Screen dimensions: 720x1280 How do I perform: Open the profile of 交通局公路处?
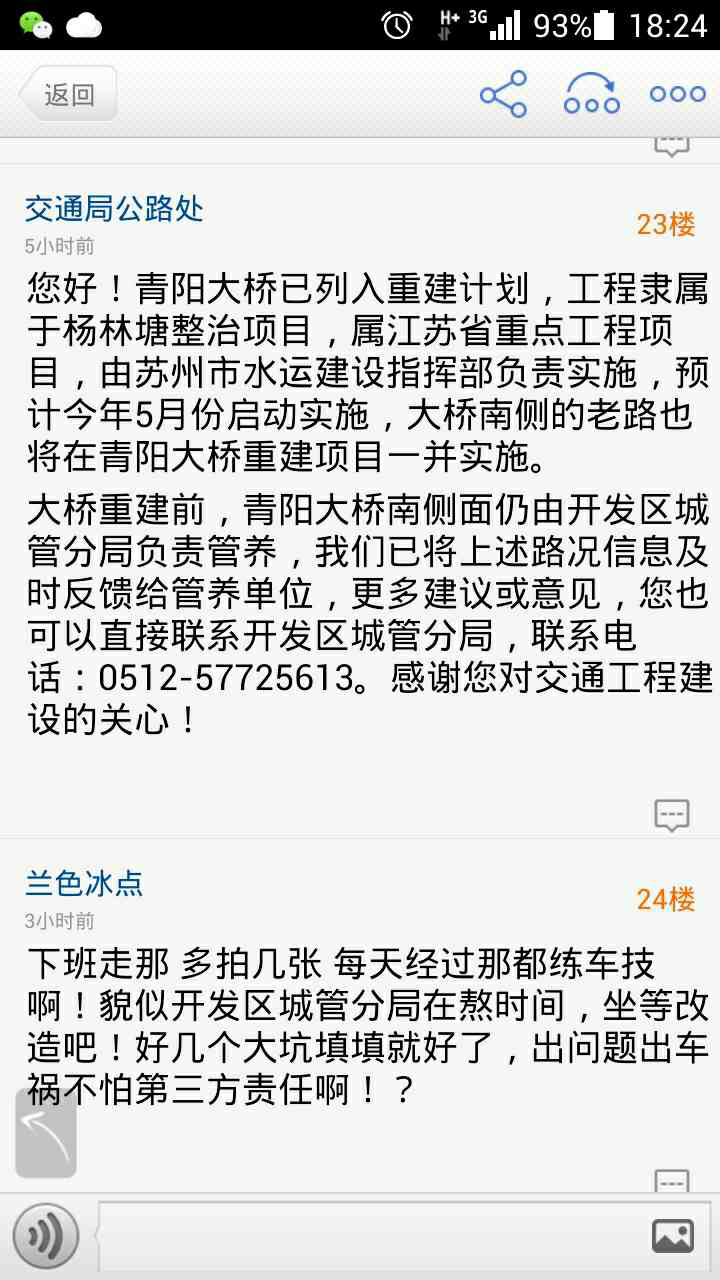tap(114, 208)
